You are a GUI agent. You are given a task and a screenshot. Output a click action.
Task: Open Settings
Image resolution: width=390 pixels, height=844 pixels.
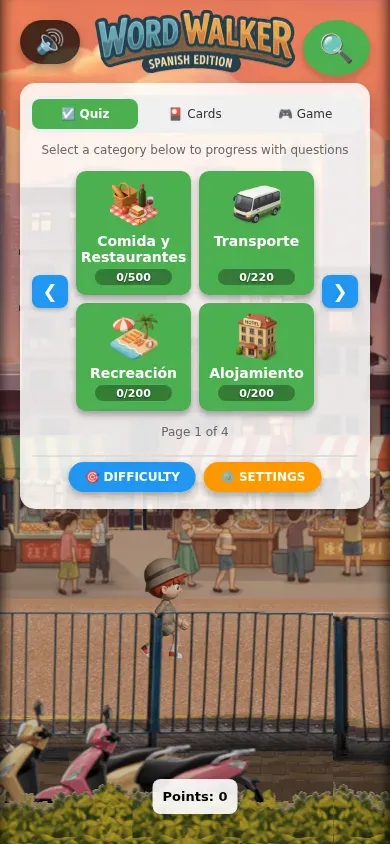(263, 477)
